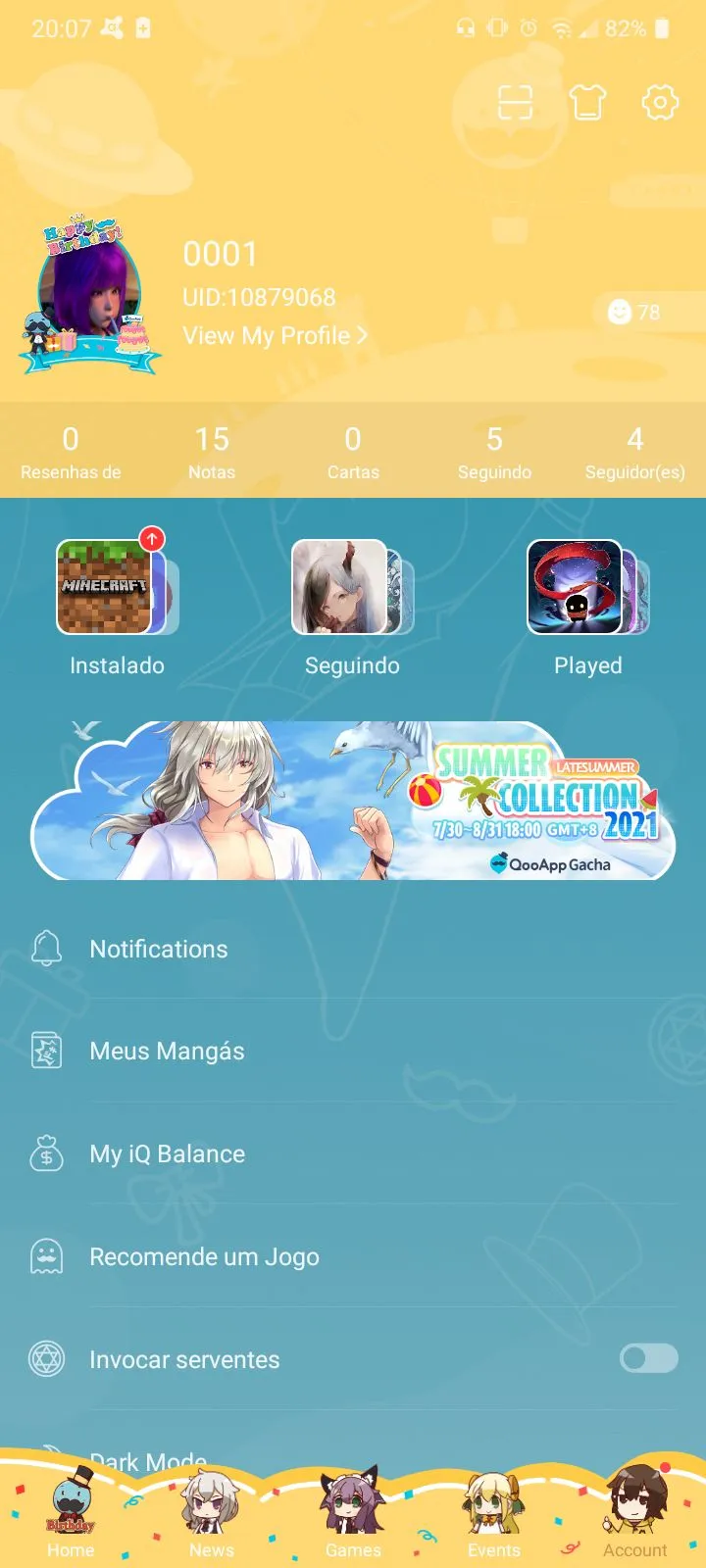View the Seguidor(es) list
Viewport: 706px width, 1568px height.
[x=634, y=452]
